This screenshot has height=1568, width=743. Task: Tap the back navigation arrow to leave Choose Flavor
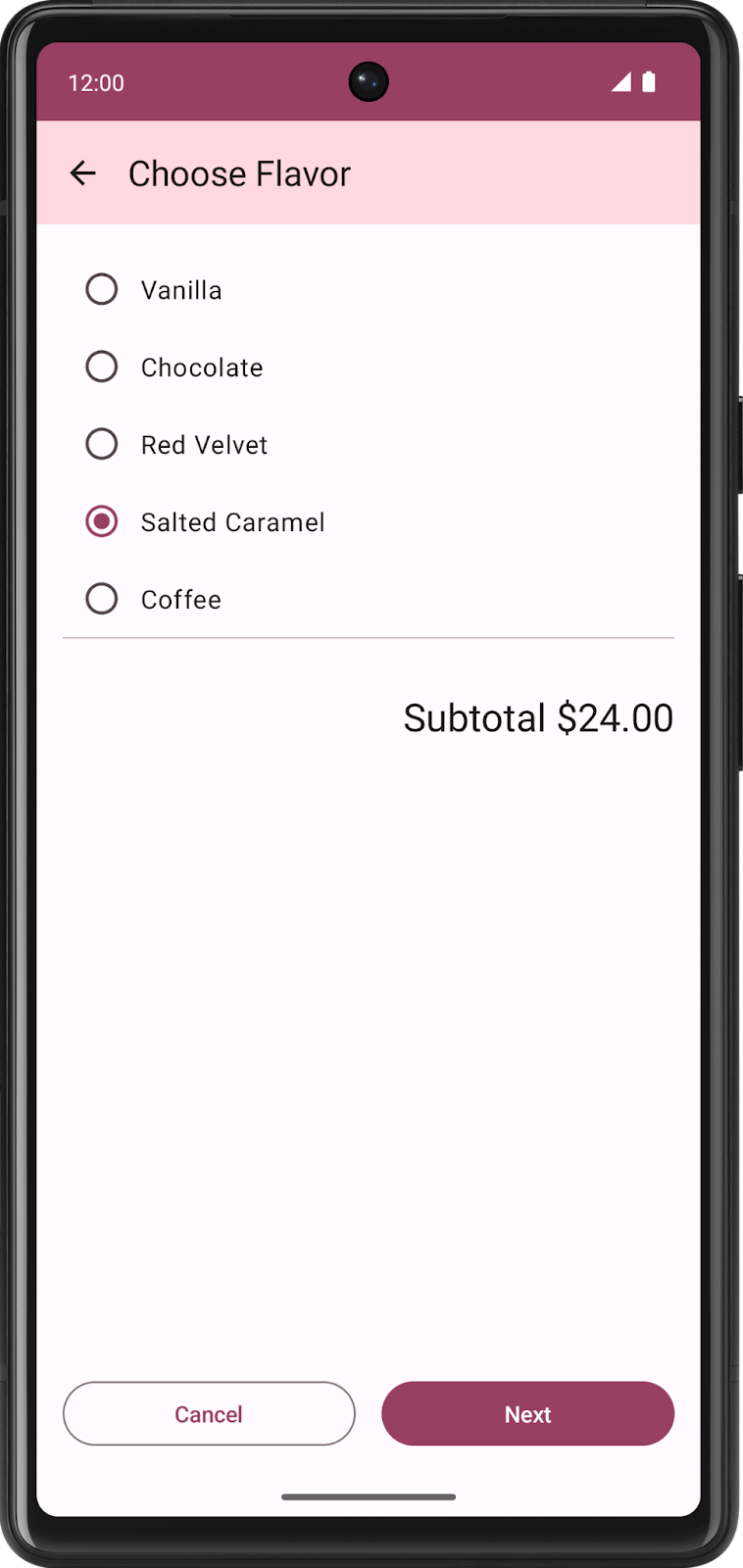pos(84,173)
